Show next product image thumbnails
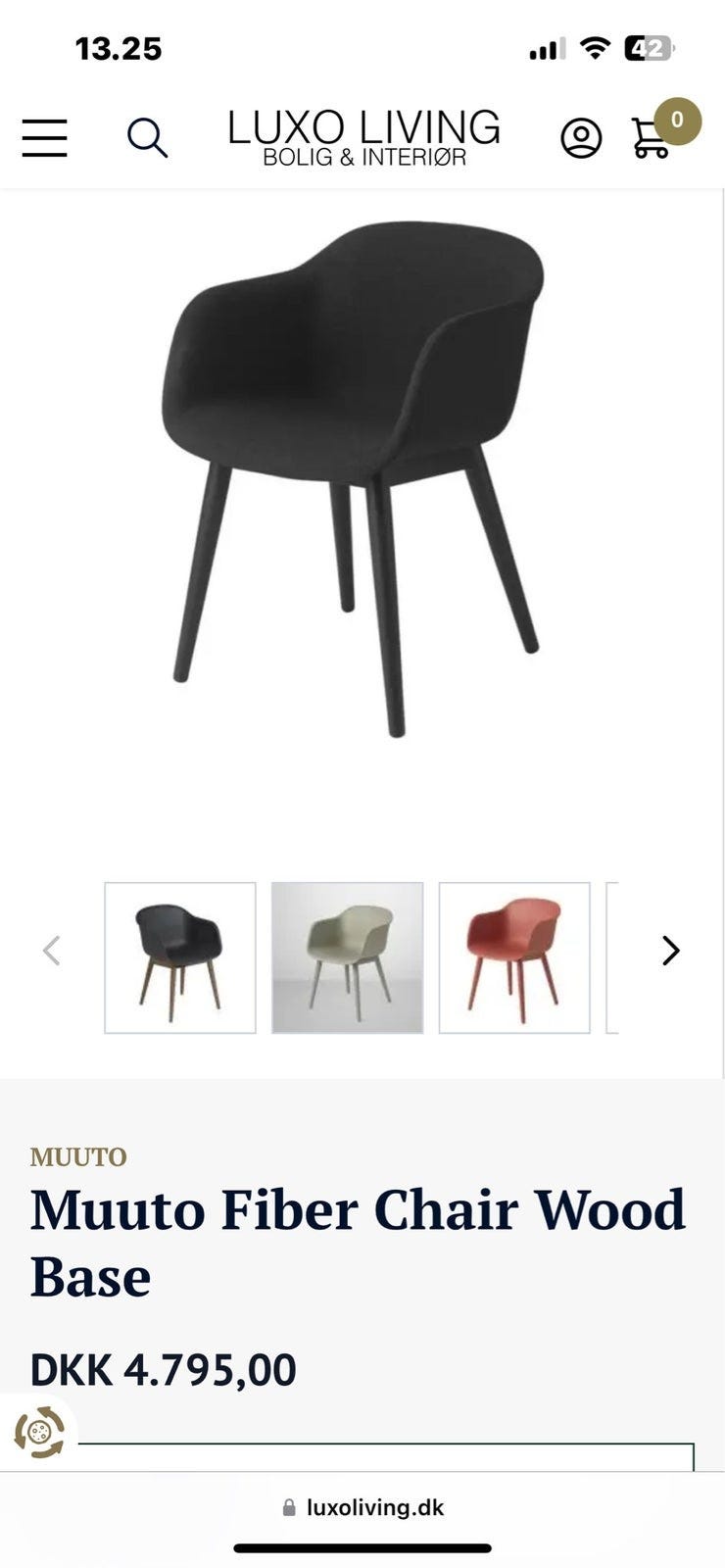The image size is (725, 1568). click(x=670, y=951)
